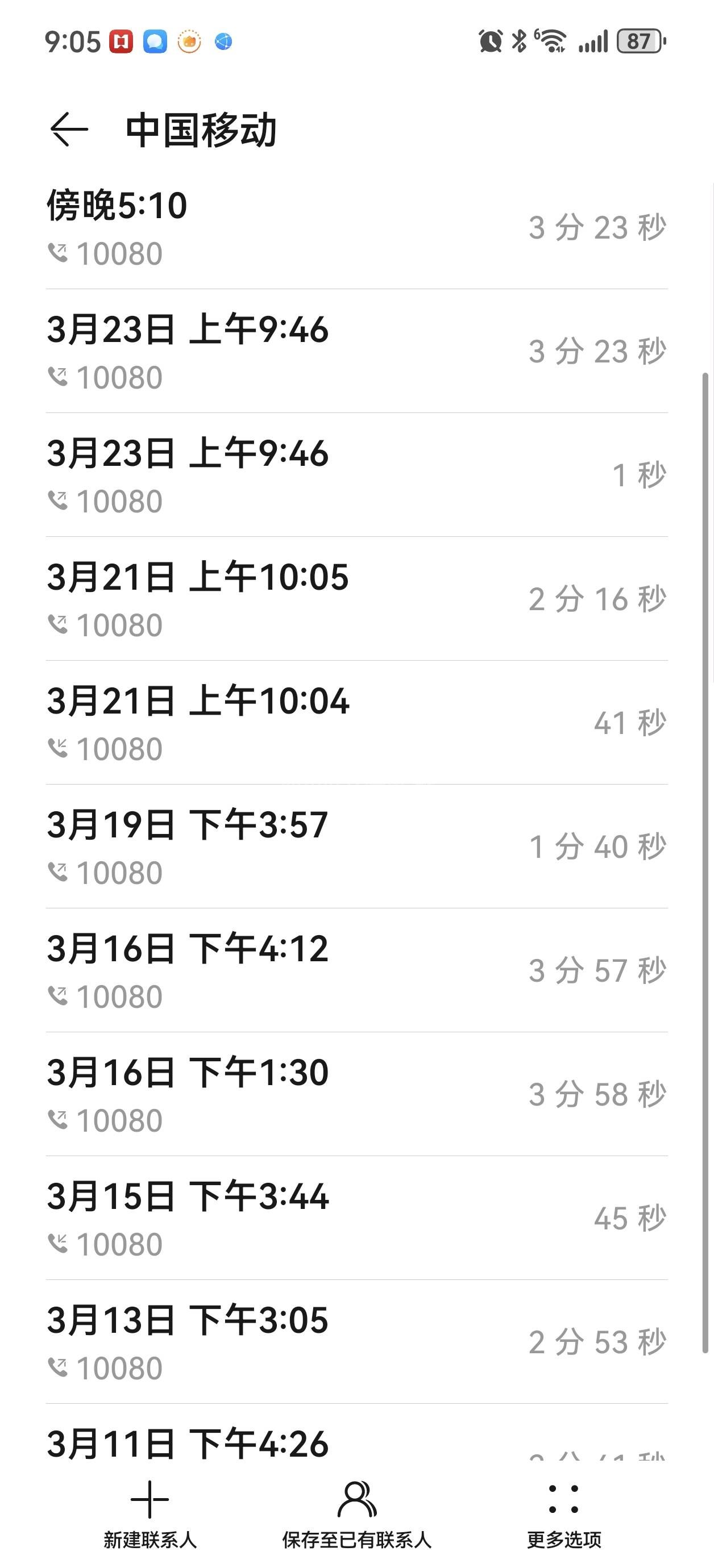View the 3月19日 下午3:57 call record

click(357, 847)
